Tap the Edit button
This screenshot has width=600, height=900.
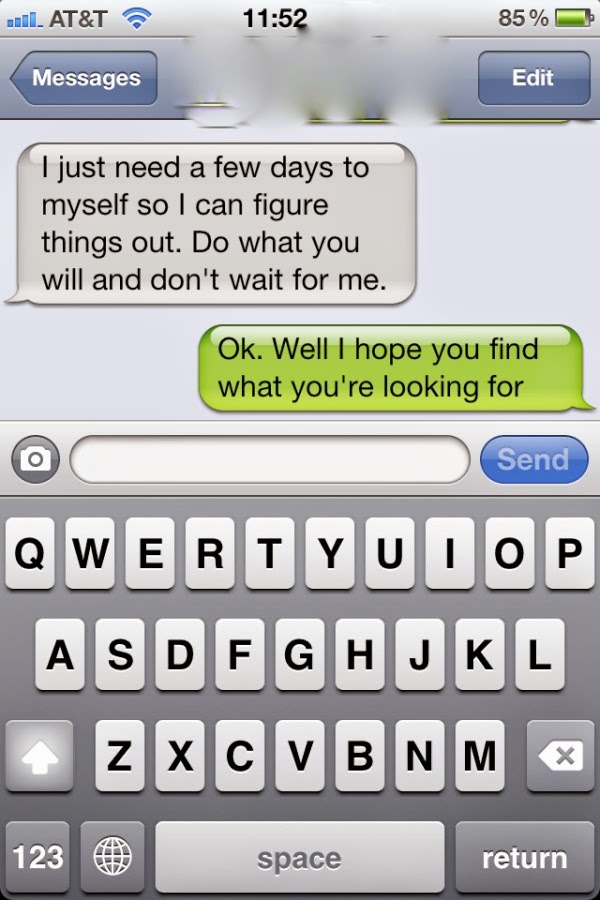(x=532, y=78)
